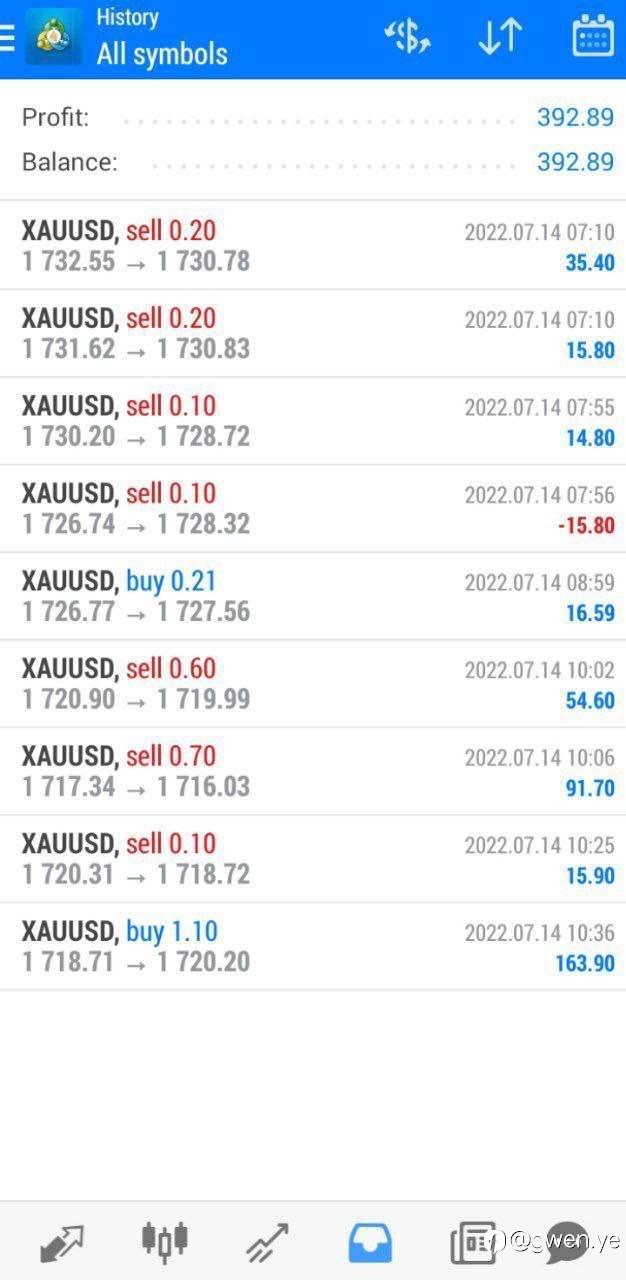Open the buy 0.21 trade at 08:59
626x1280 pixels.
tap(313, 597)
